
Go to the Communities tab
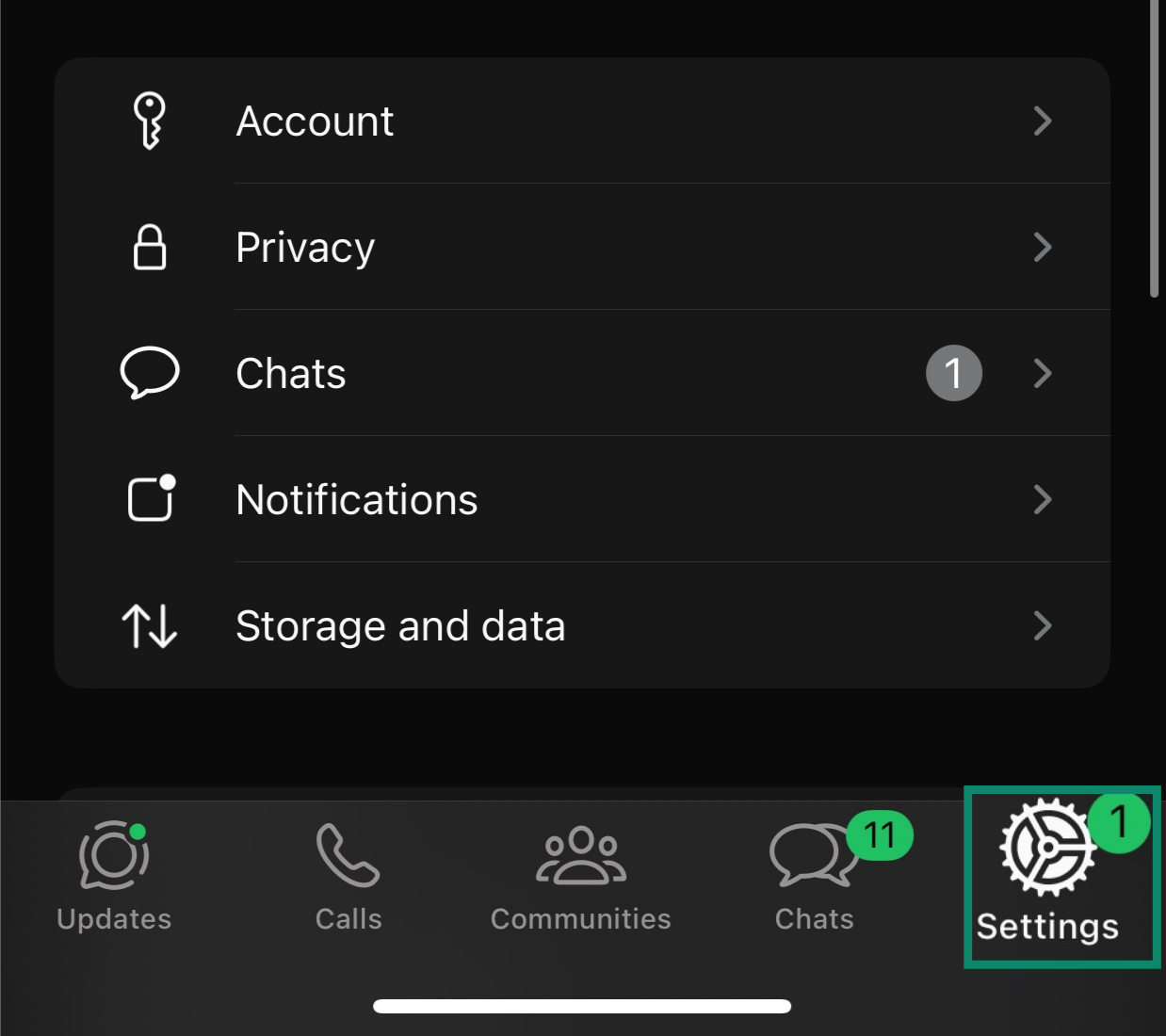[581, 876]
